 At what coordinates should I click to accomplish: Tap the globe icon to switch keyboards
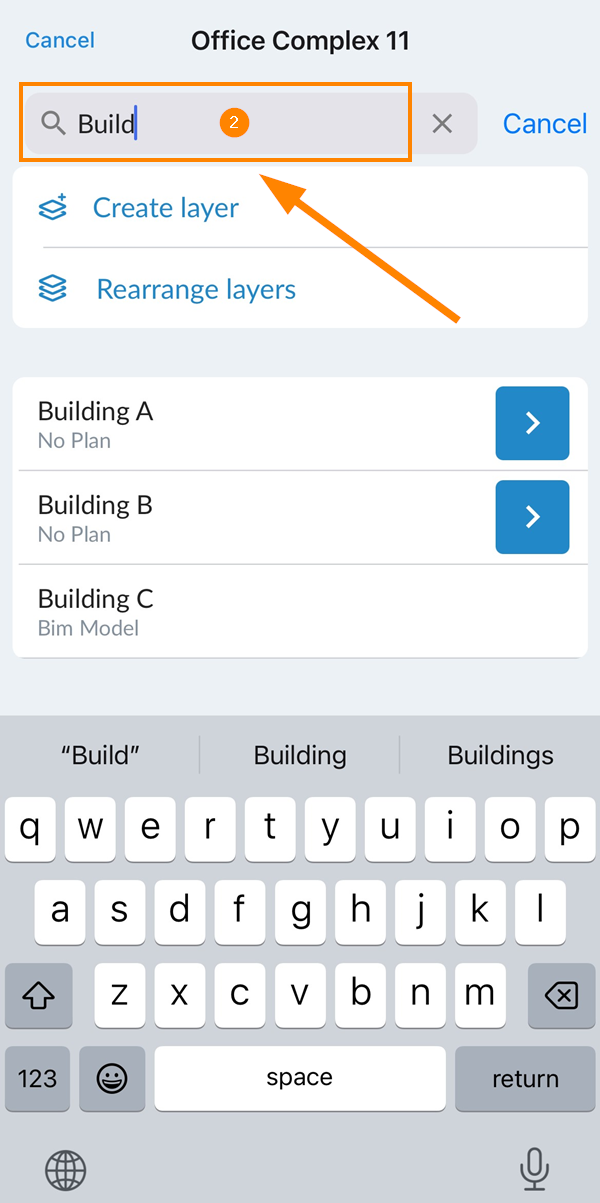click(66, 1170)
